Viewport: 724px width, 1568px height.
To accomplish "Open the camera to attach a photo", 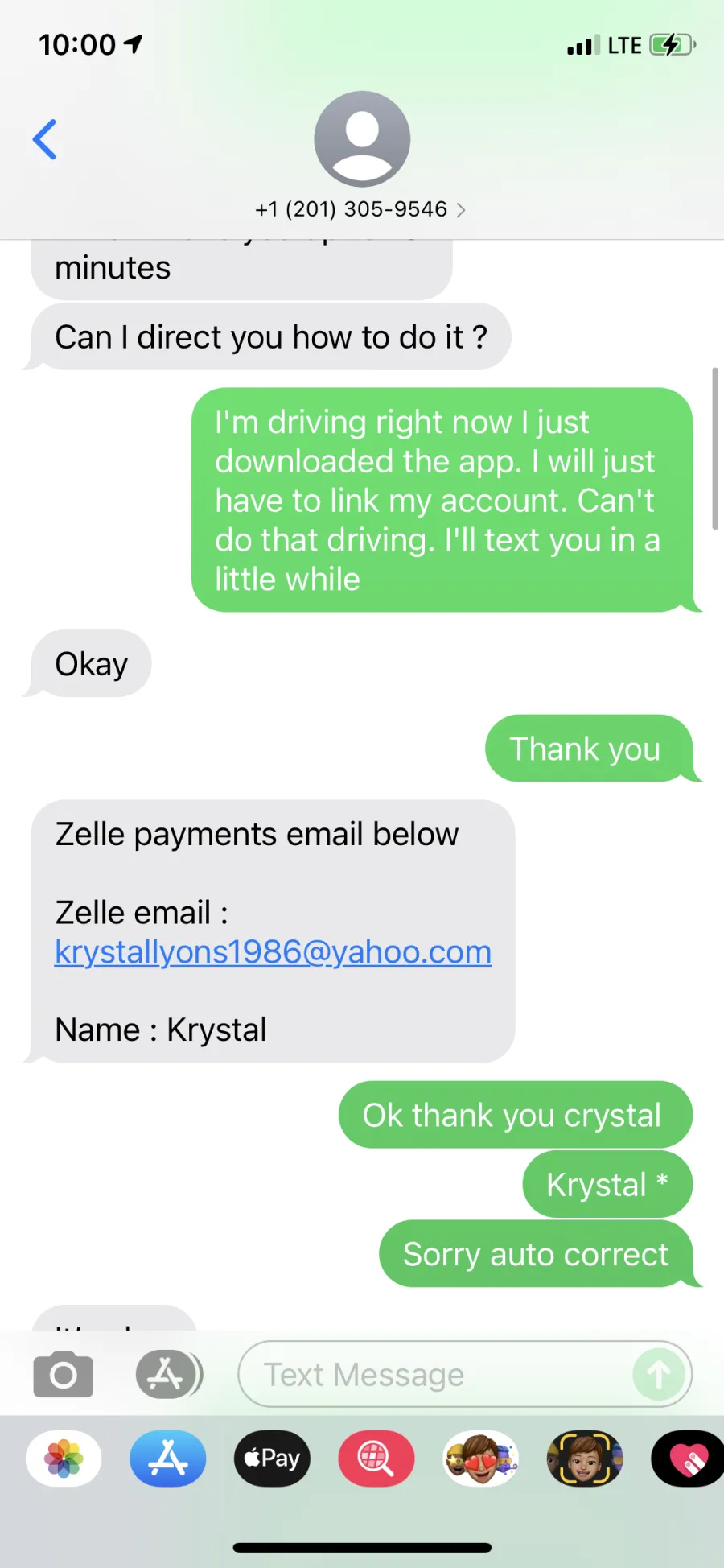I will tap(64, 1374).
